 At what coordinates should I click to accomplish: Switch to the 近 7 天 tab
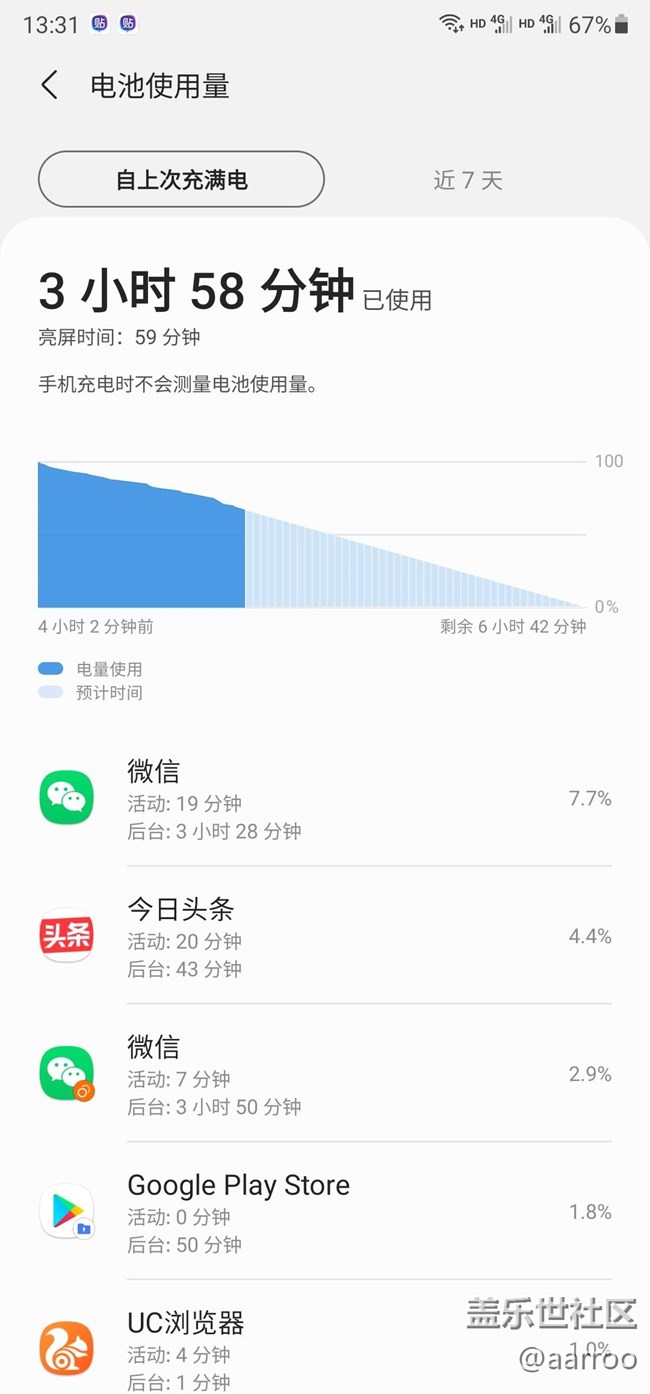point(467,180)
